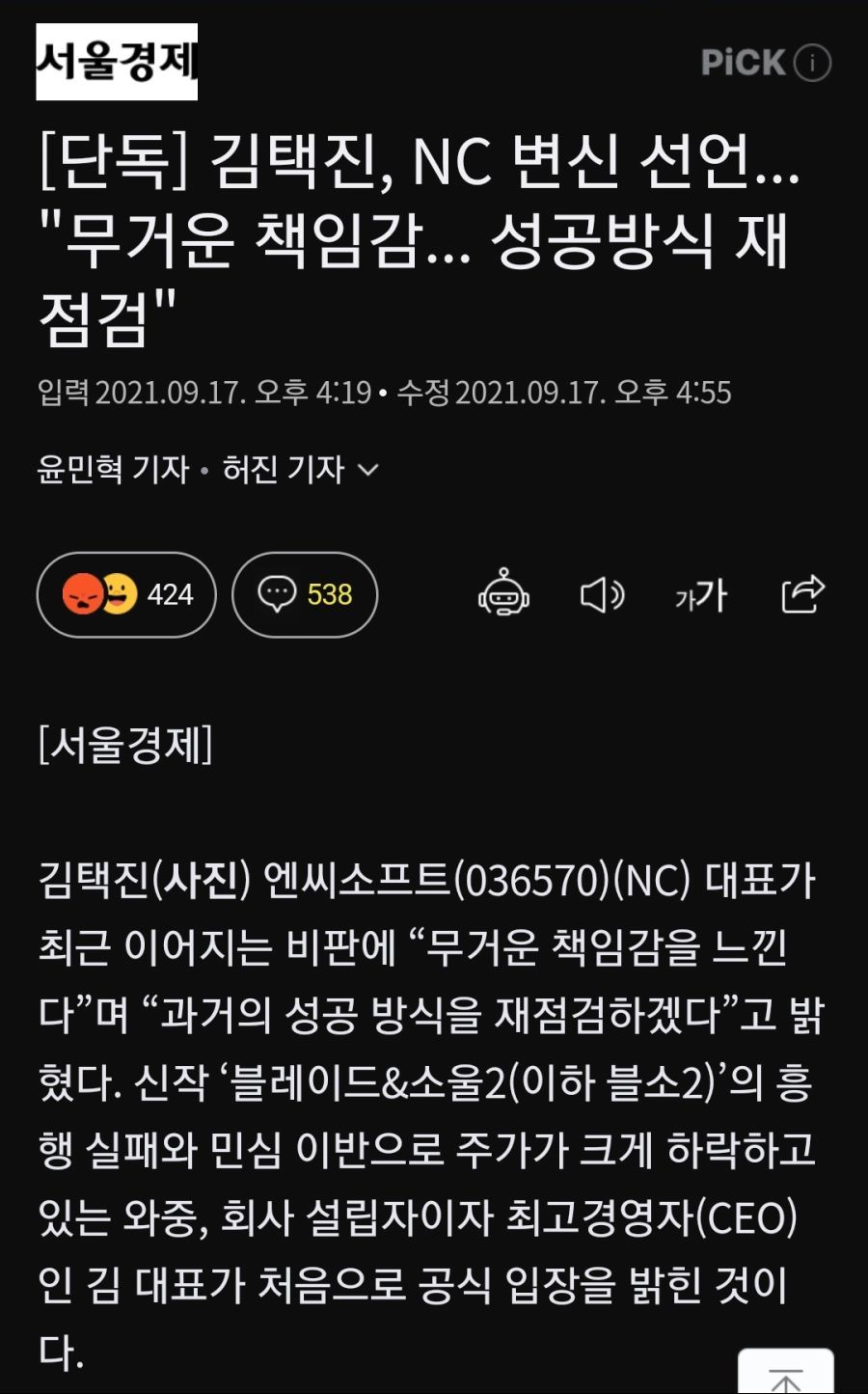Open the 538 comments
The height and width of the screenshot is (1394, 868).
click(x=305, y=594)
